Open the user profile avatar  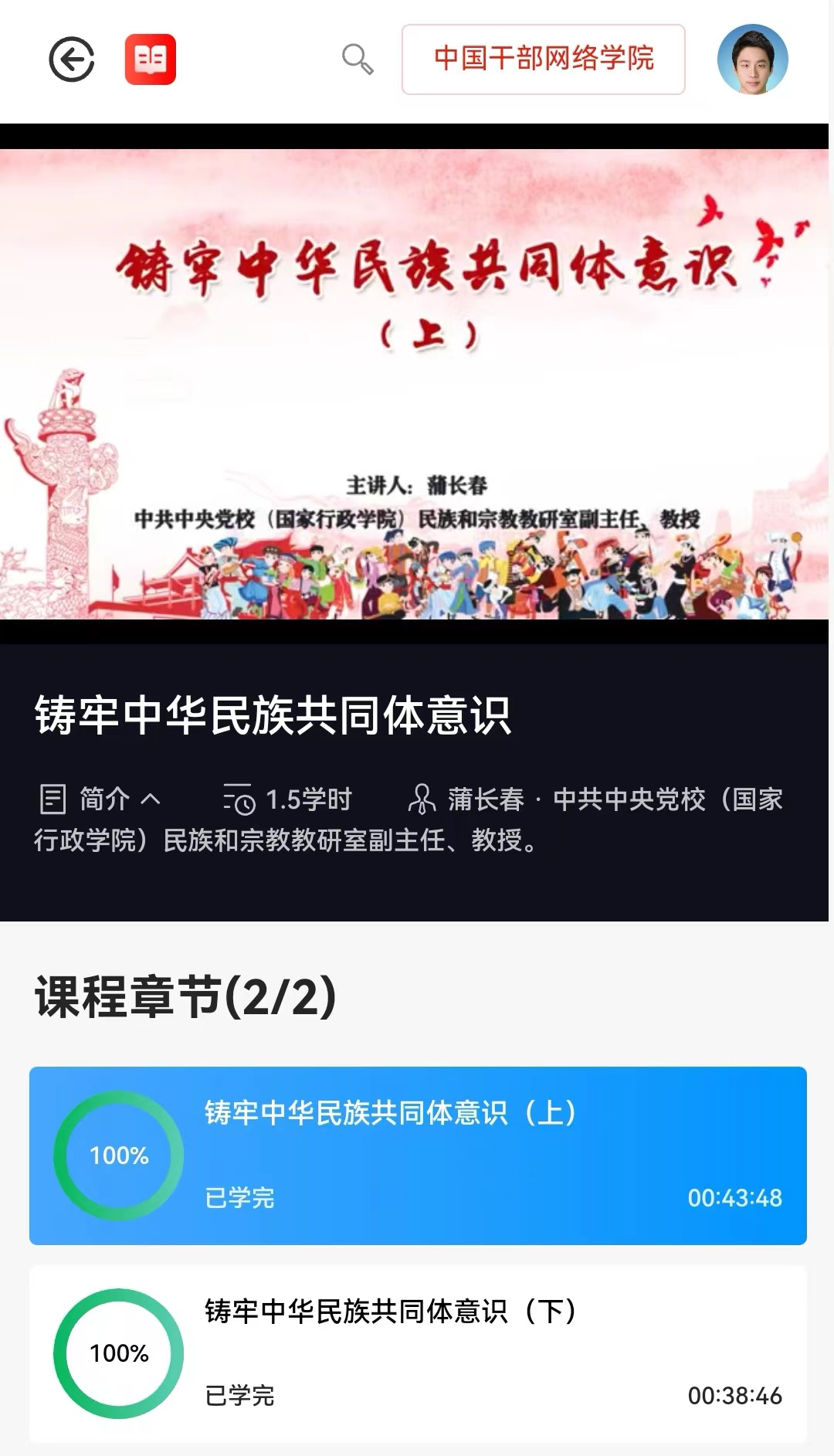(x=752, y=59)
